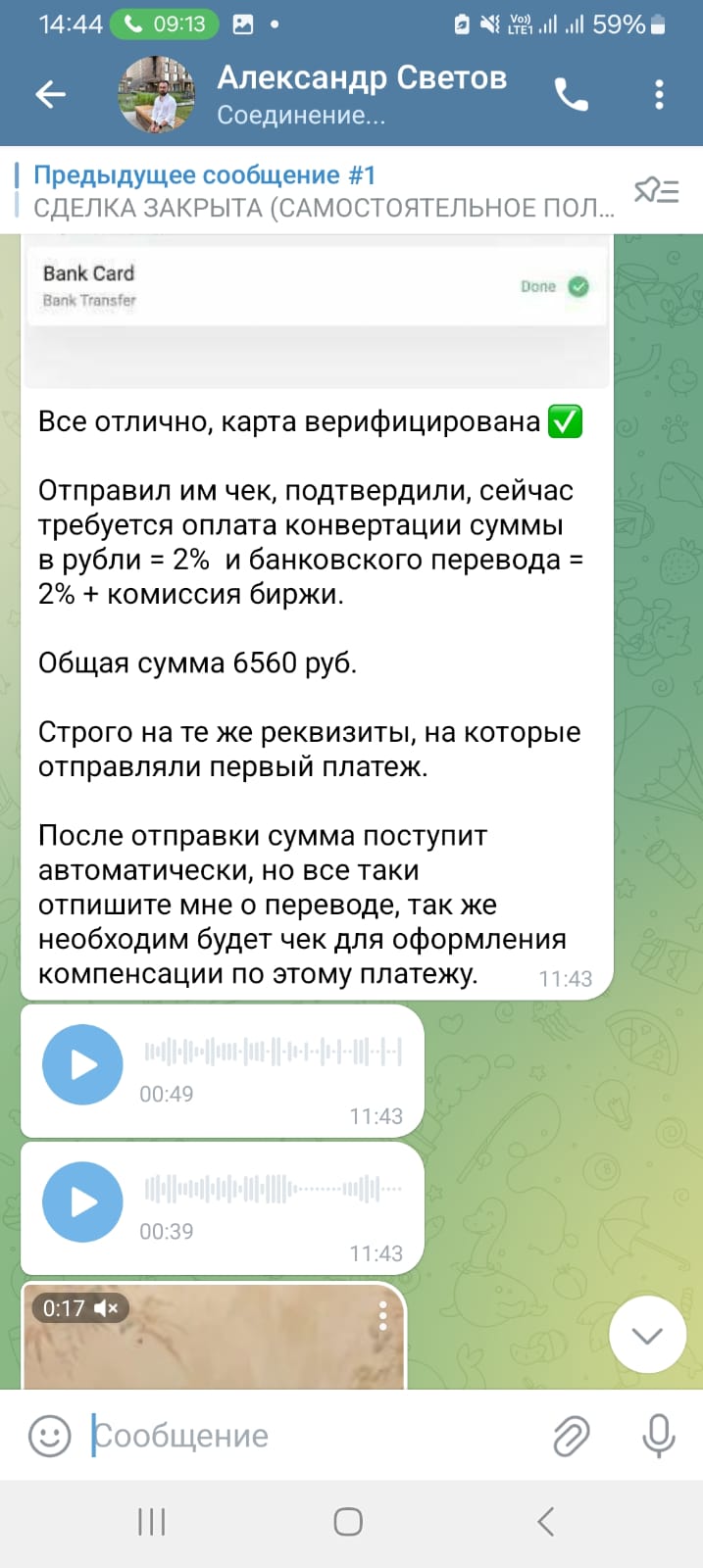Jump to pinned message "СДЕЛКА ЗАКРЫТА"

pos(324,191)
